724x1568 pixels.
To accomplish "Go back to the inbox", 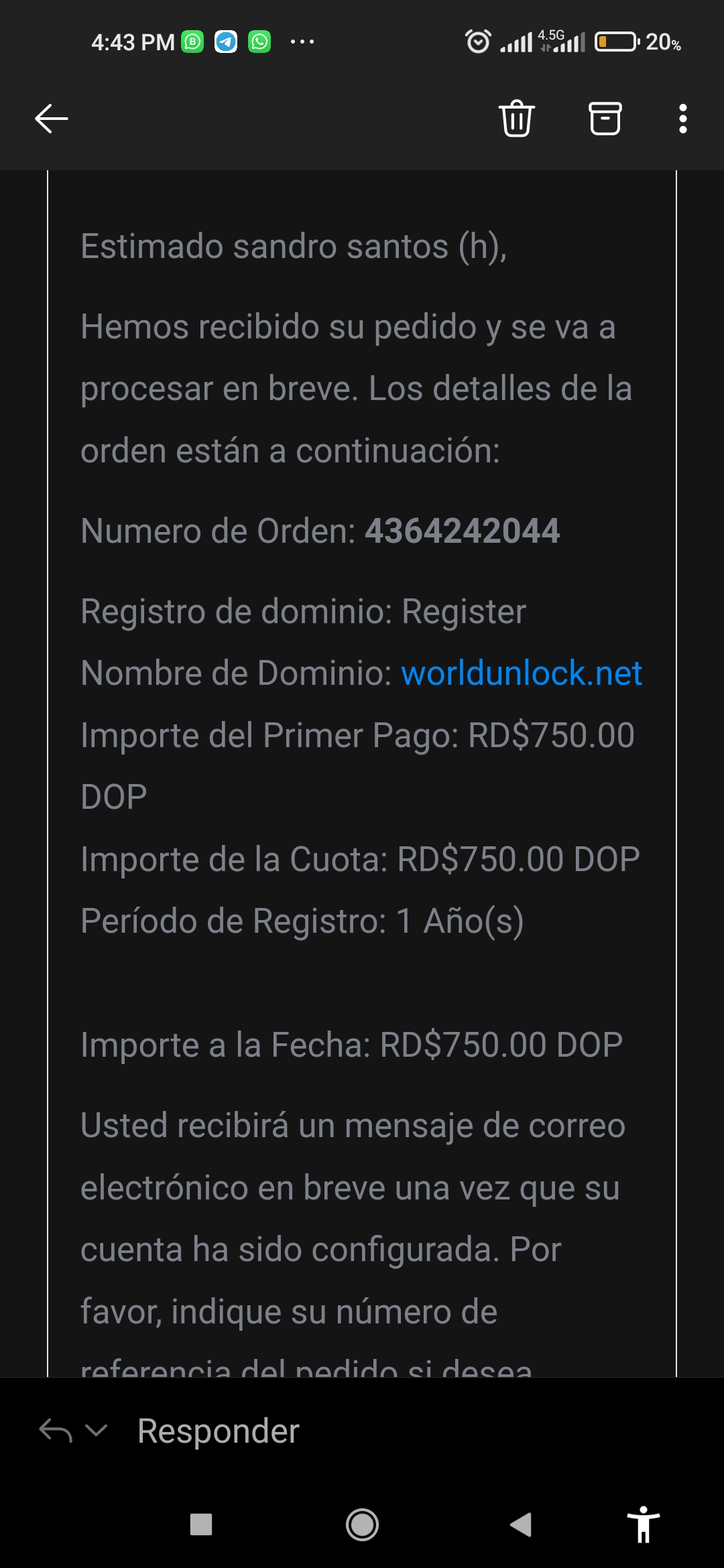I will coord(52,119).
